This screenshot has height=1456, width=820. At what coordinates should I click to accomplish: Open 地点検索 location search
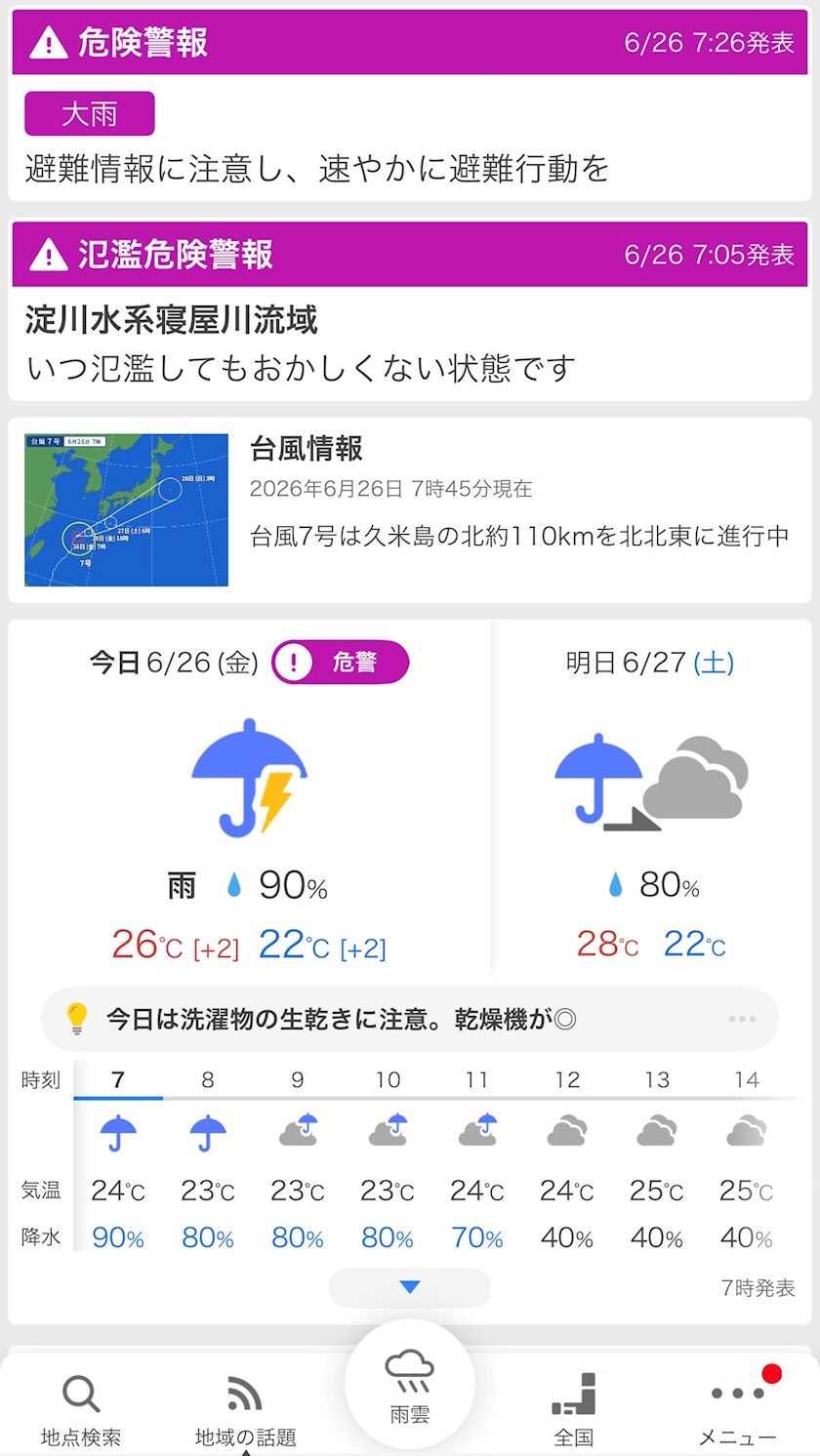(x=81, y=1409)
